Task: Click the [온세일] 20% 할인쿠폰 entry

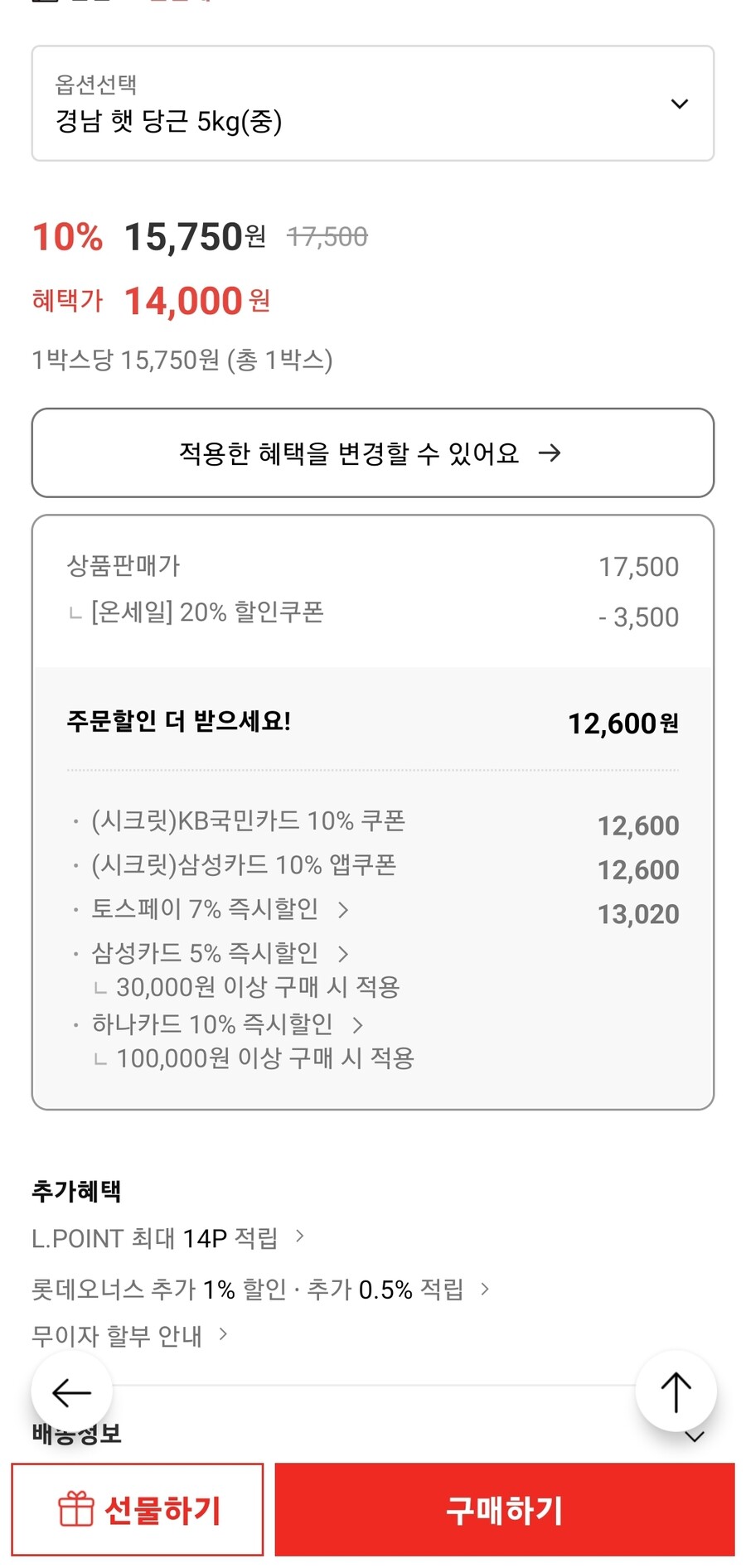Action: [x=207, y=613]
